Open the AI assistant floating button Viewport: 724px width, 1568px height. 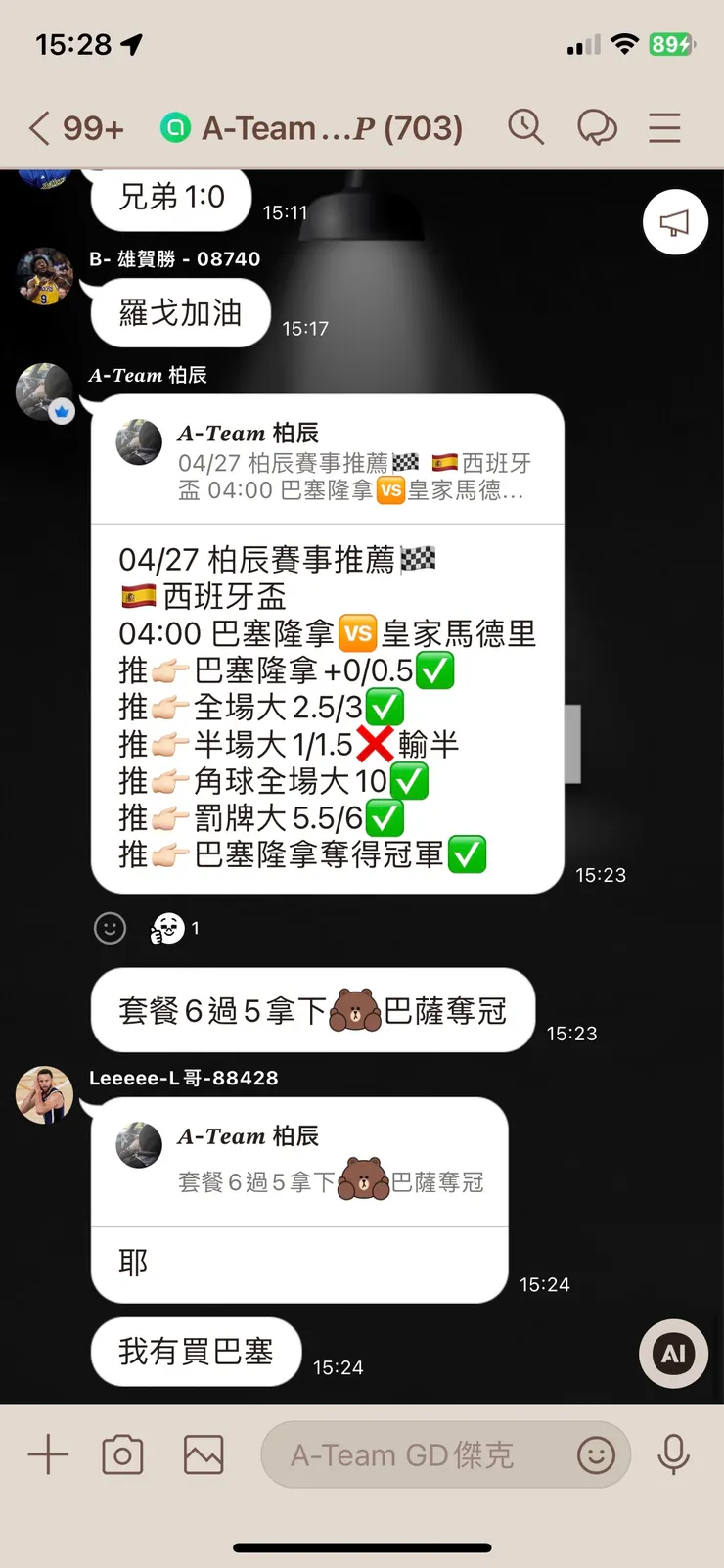673,1354
